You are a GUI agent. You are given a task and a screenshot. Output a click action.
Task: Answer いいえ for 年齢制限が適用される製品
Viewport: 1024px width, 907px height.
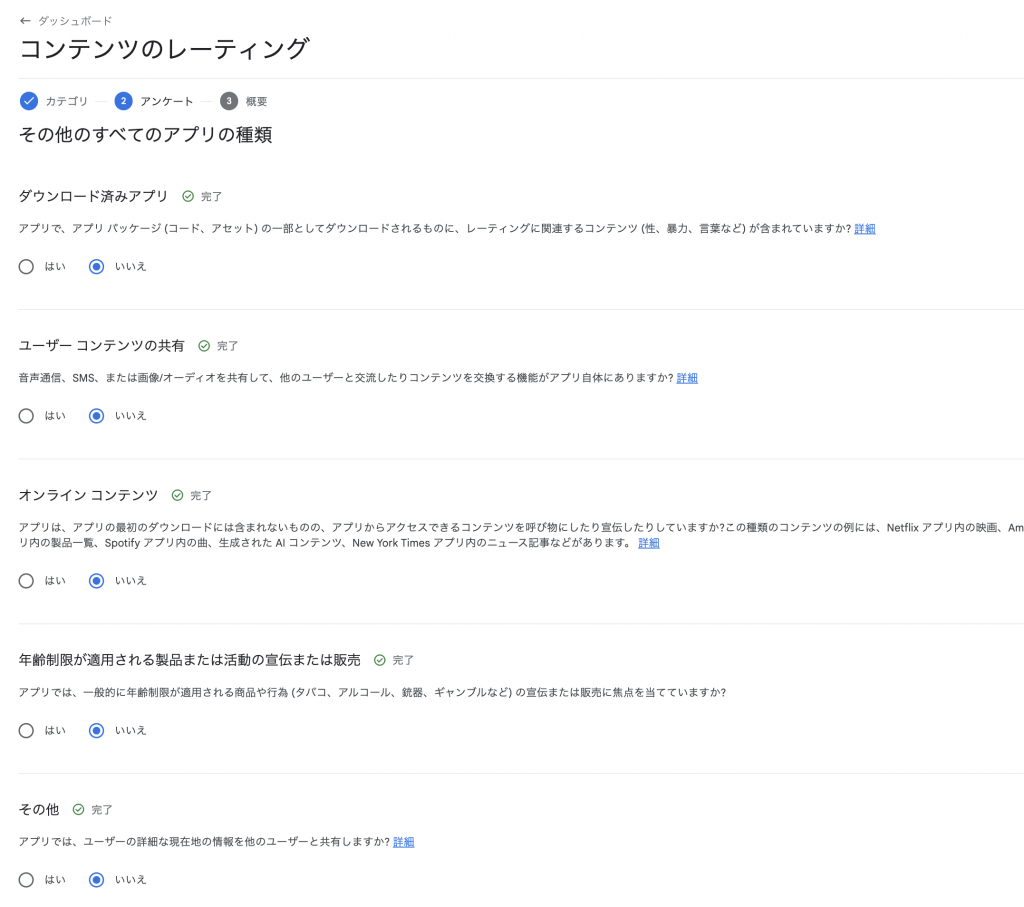point(97,730)
